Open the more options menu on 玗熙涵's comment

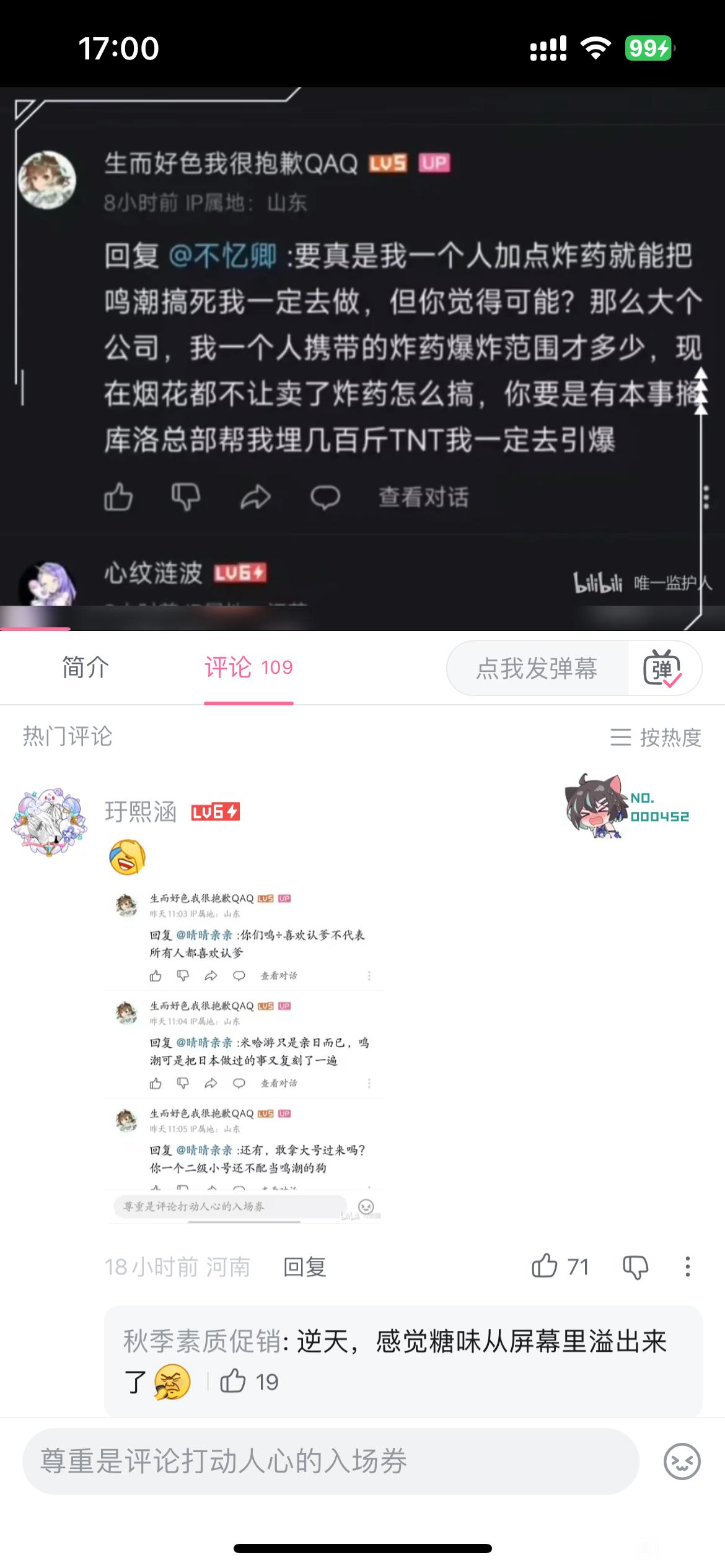click(687, 1267)
